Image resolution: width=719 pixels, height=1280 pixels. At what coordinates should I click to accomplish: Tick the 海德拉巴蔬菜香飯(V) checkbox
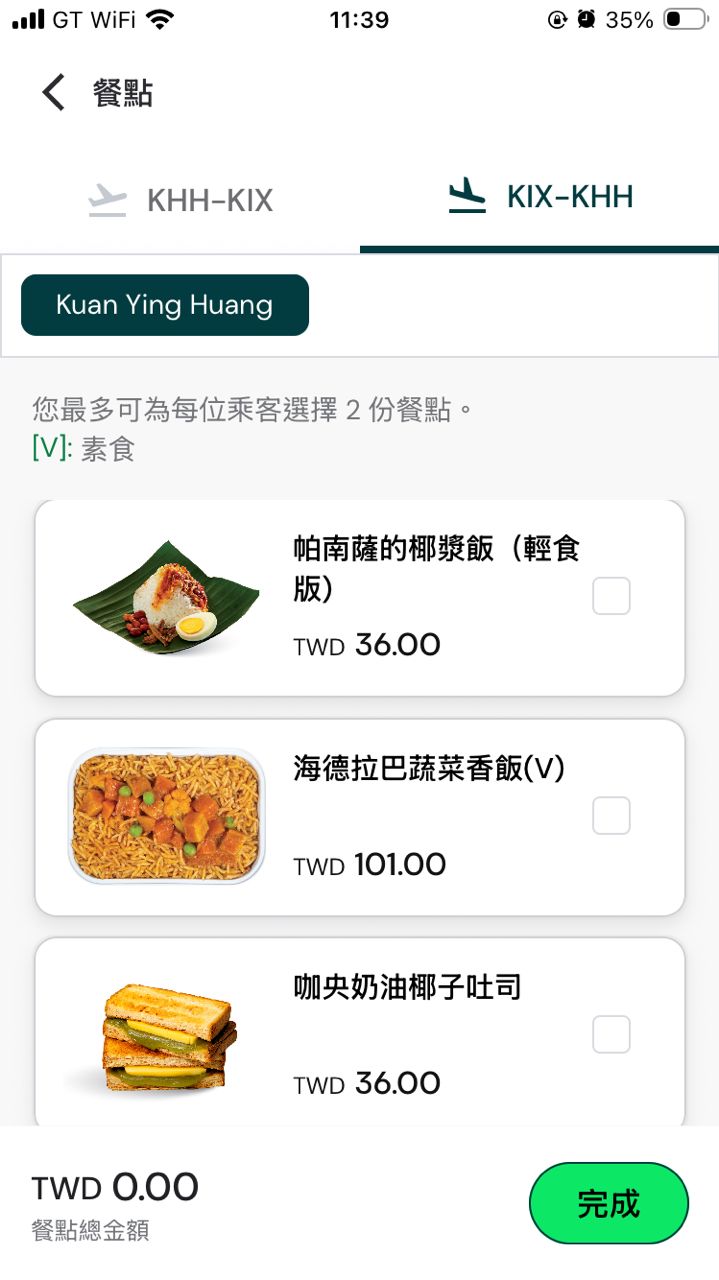(x=611, y=816)
